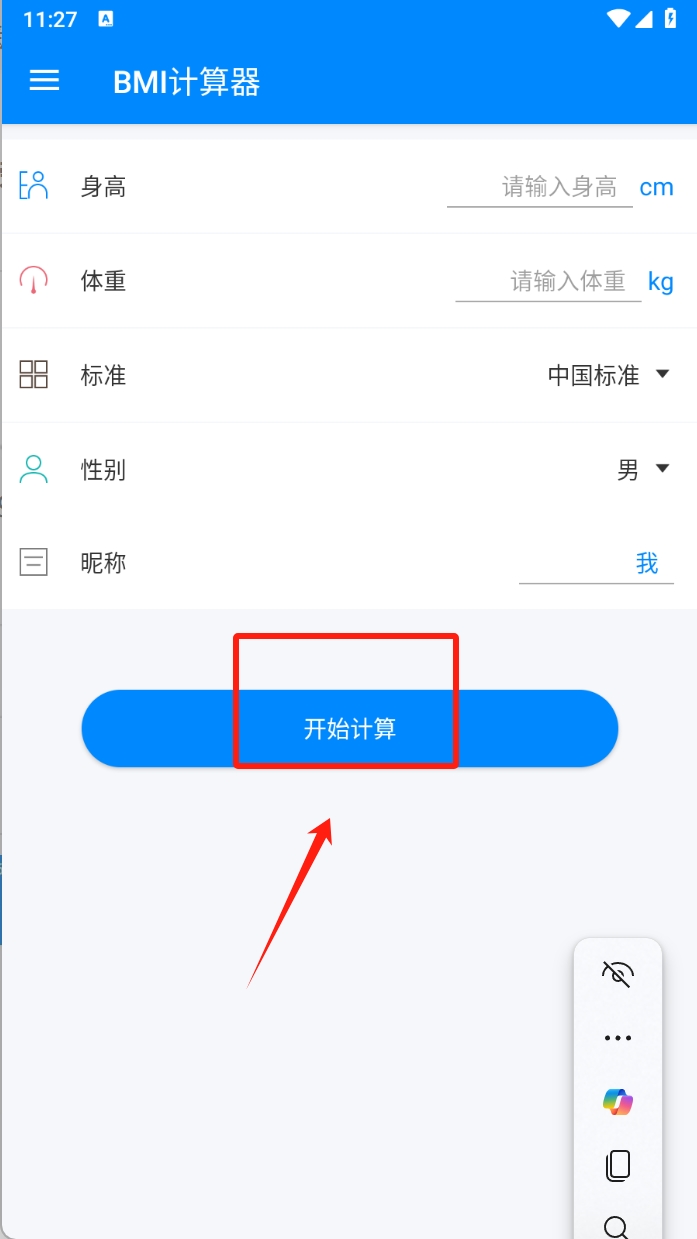
Task: Open the hamburger drawer menu
Action: (x=44, y=81)
